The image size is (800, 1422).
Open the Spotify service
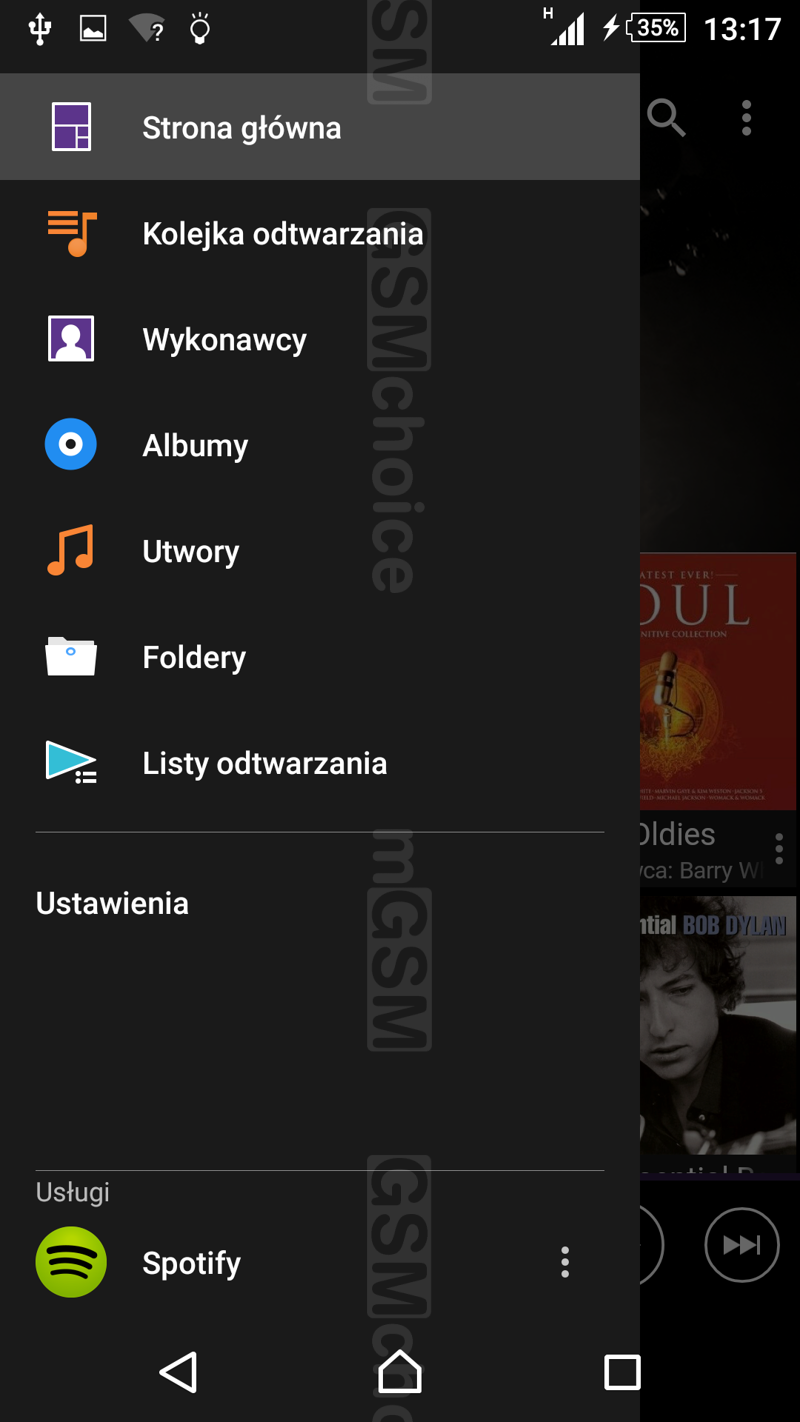pos(191,1263)
